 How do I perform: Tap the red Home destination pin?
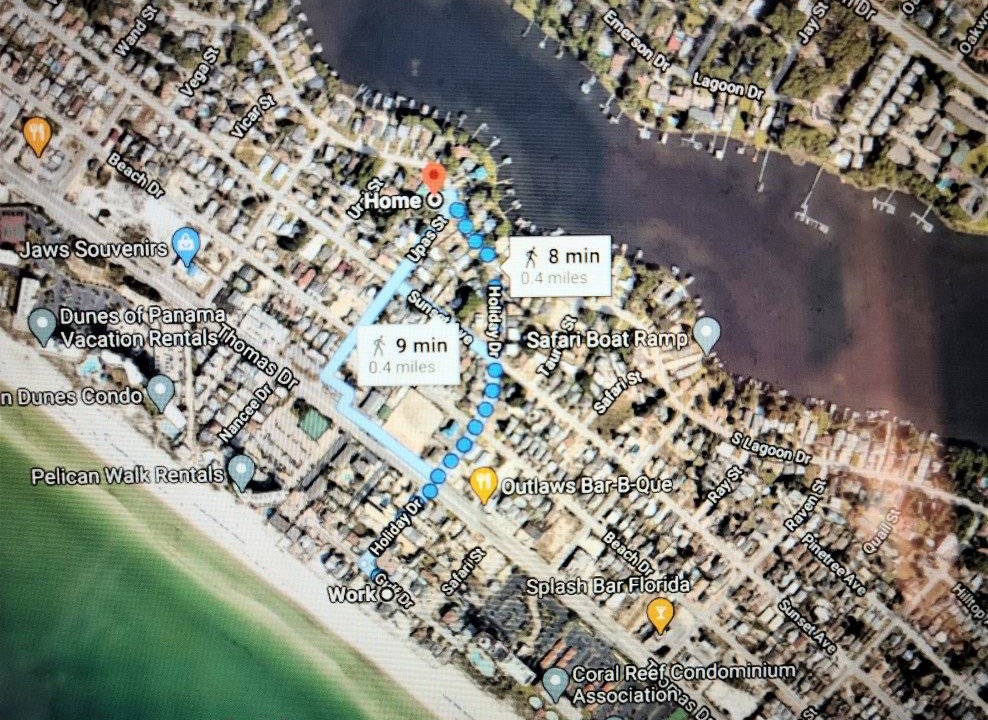[x=433, y=178]
